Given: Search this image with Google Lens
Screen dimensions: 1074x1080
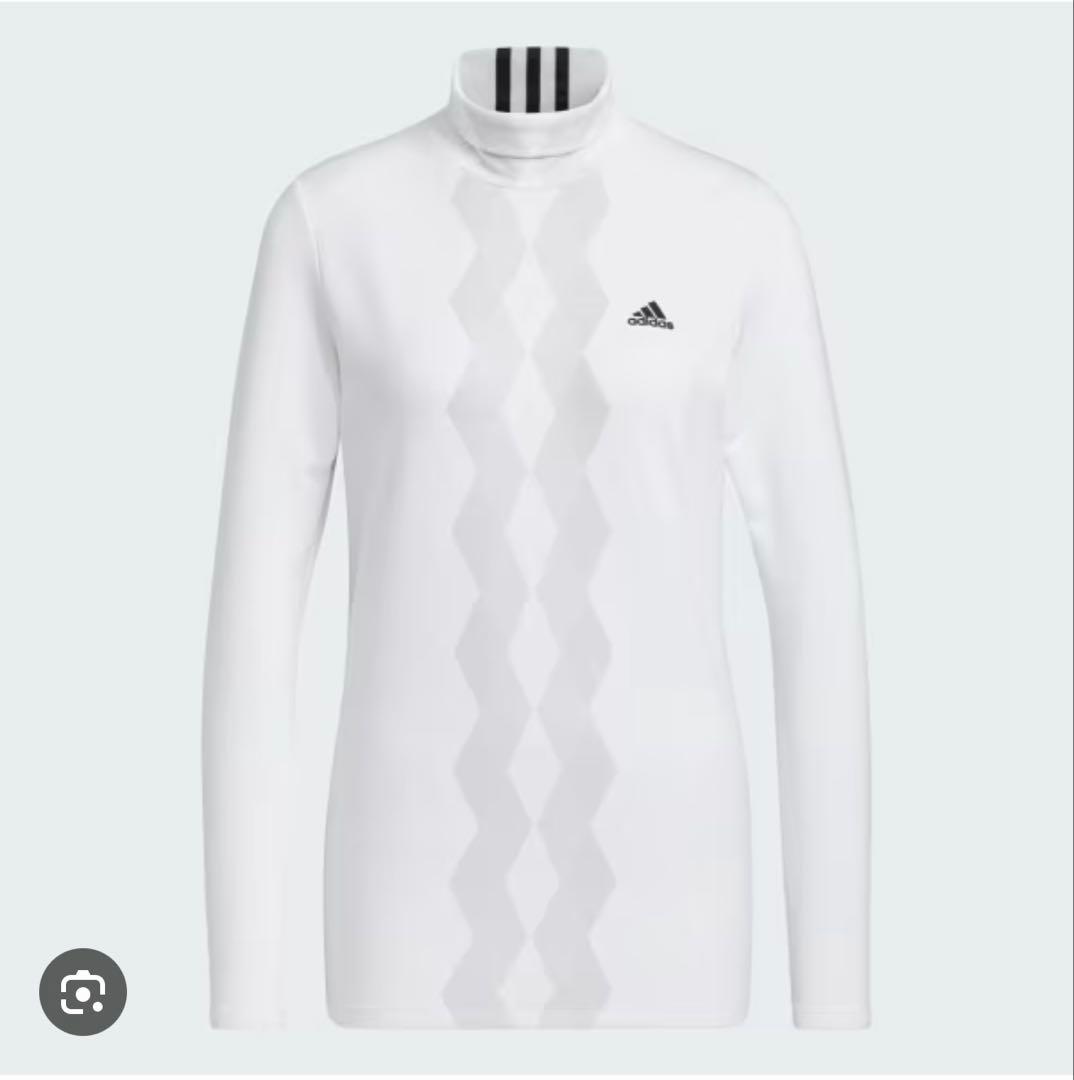Looking at the screenshot, I should pos(83,991).
